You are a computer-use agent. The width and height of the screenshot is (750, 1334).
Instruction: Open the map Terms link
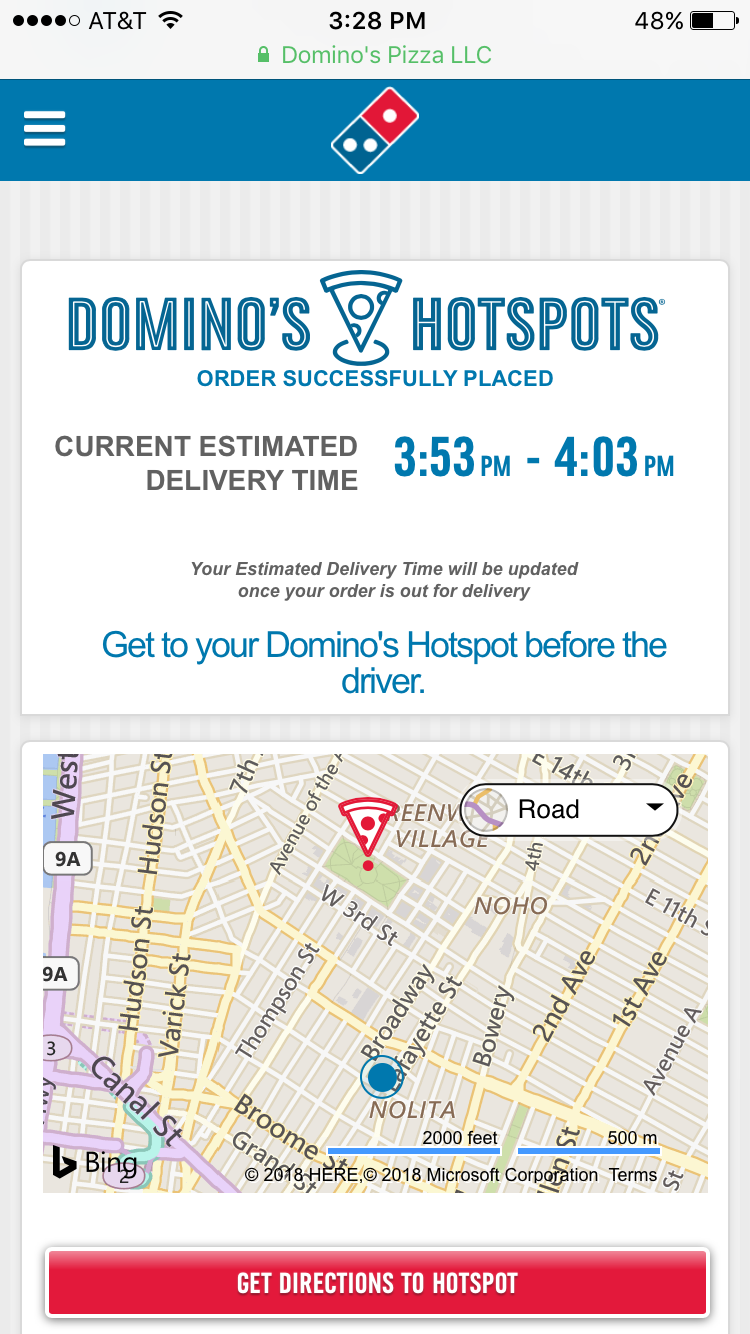pyautogui.click(x=633, y=1175)
